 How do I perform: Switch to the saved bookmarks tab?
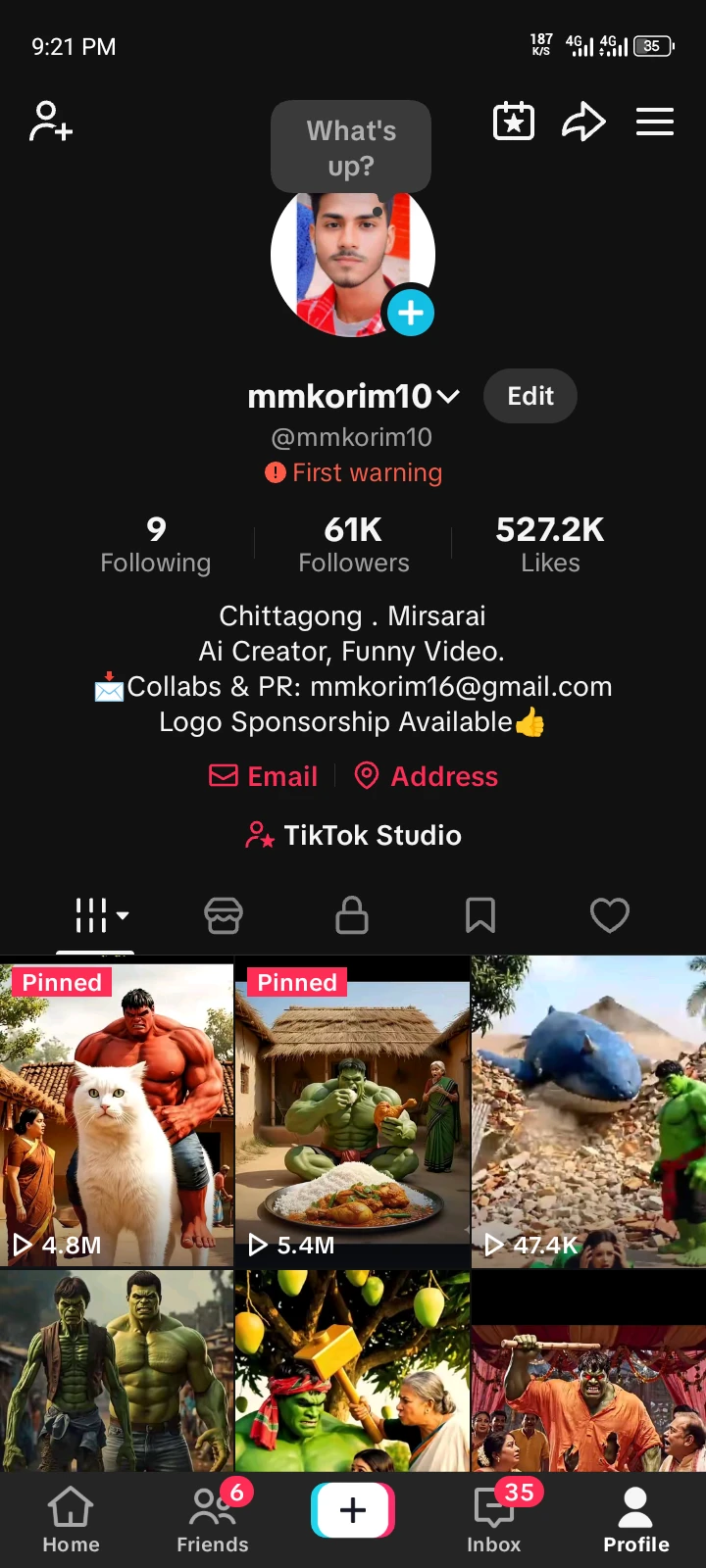(x=480, y=915)
